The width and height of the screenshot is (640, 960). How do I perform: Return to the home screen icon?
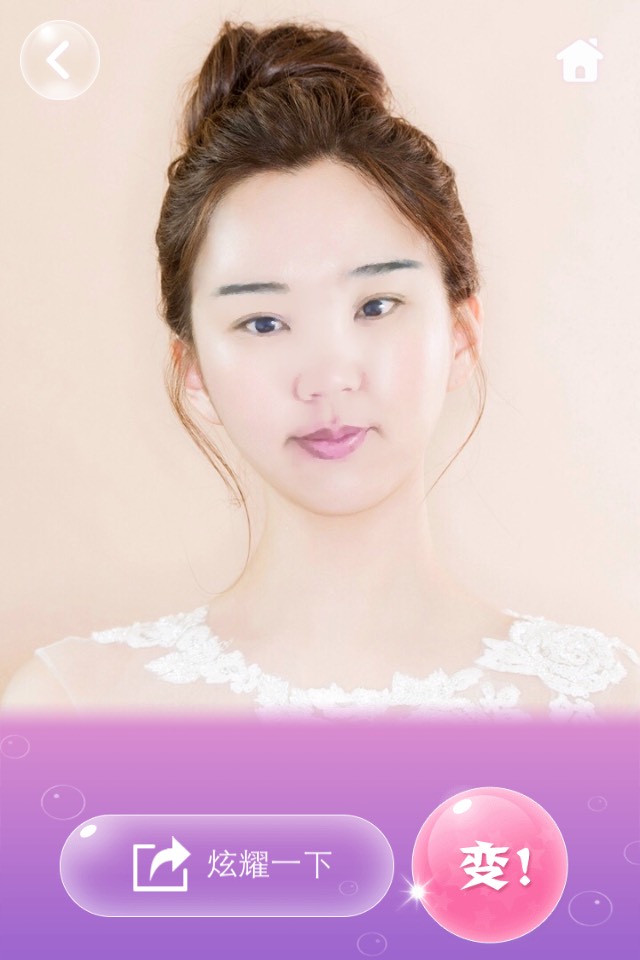click(580, 60)
